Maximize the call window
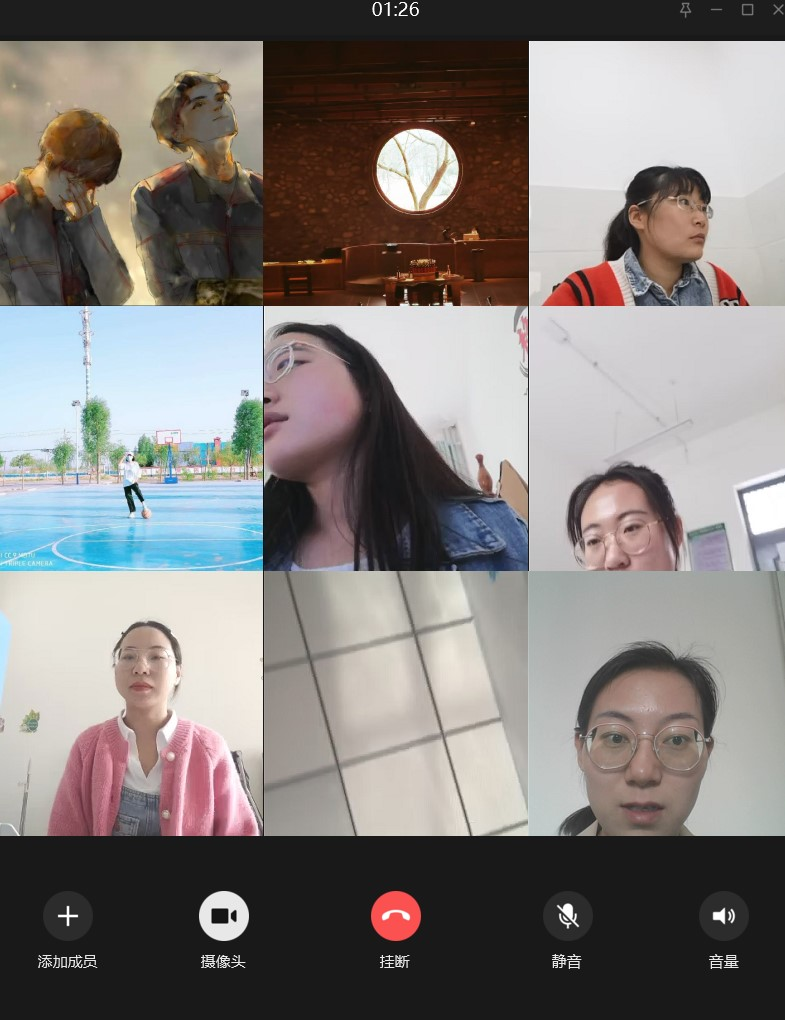Screen dimensions: 785x1020 tap(747, 10)
